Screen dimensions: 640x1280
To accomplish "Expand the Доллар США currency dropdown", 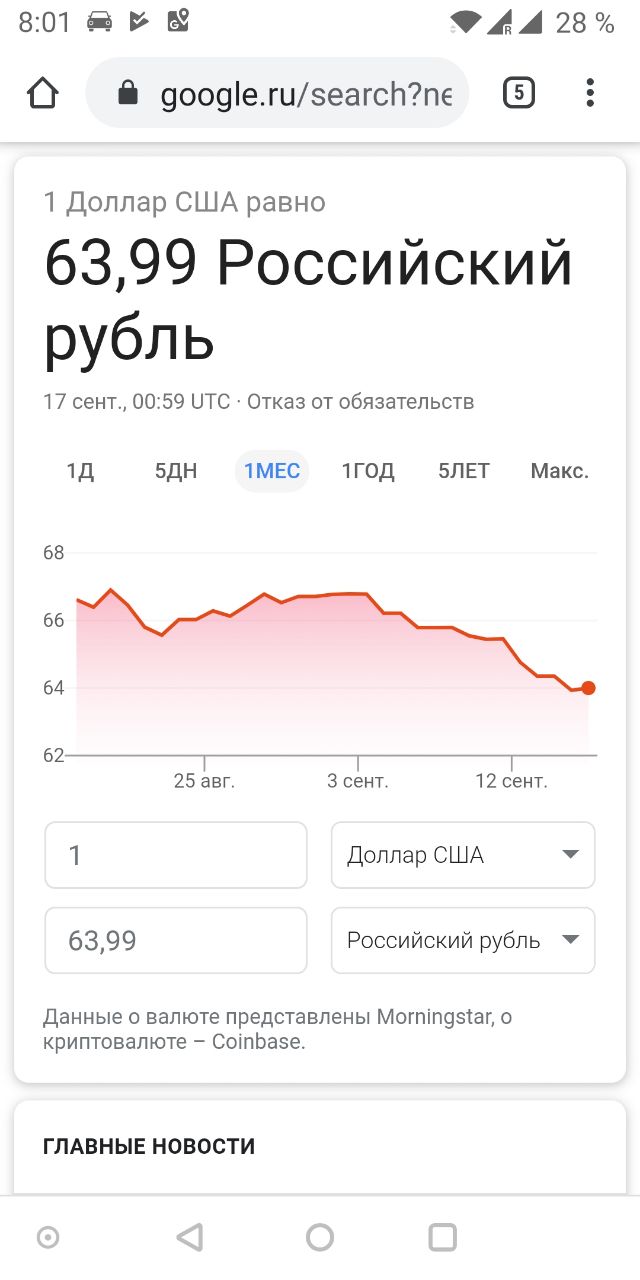I will click(463, 855).
